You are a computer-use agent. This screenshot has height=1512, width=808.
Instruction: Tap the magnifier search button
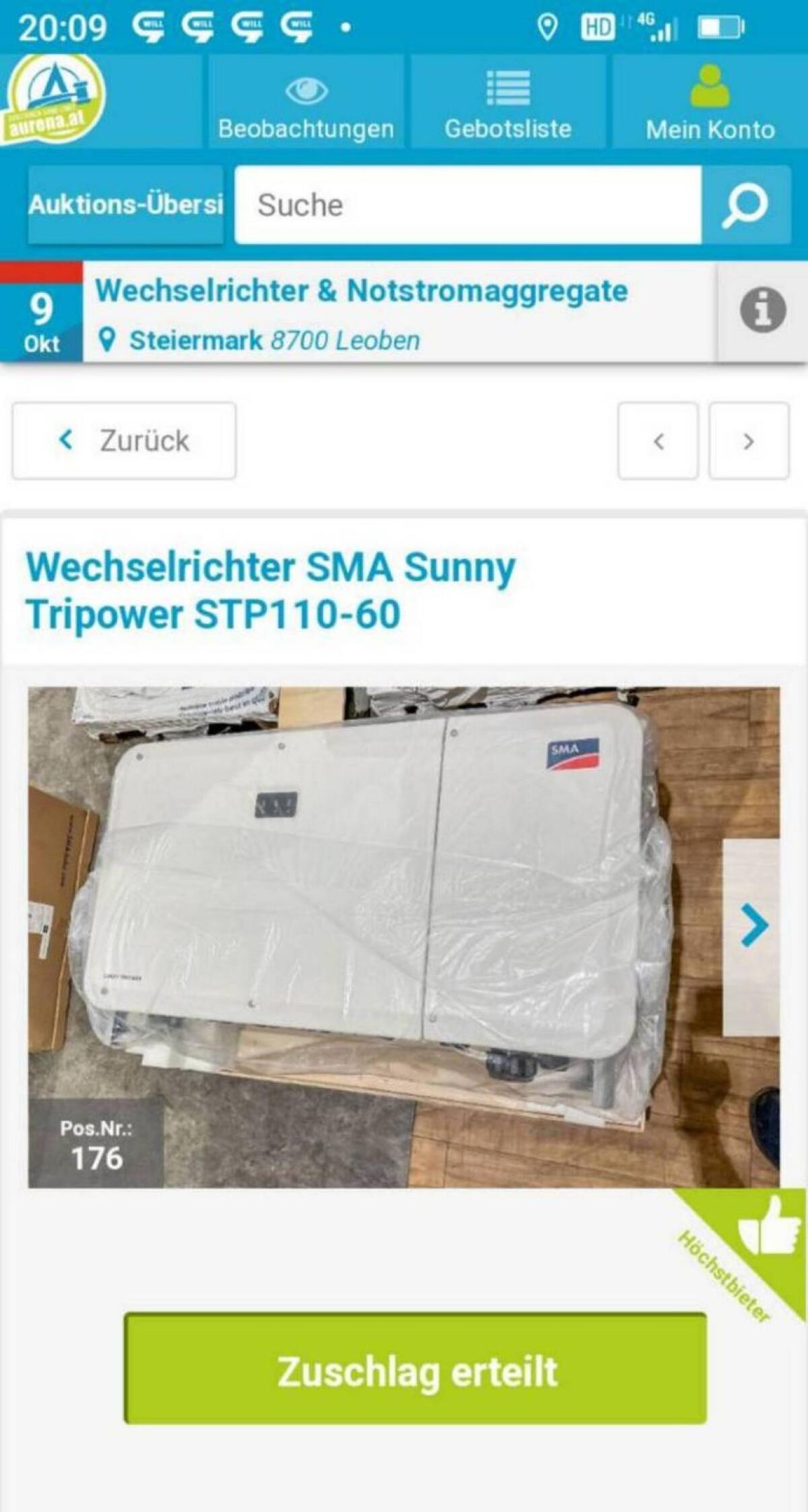(x=745, y=205)
